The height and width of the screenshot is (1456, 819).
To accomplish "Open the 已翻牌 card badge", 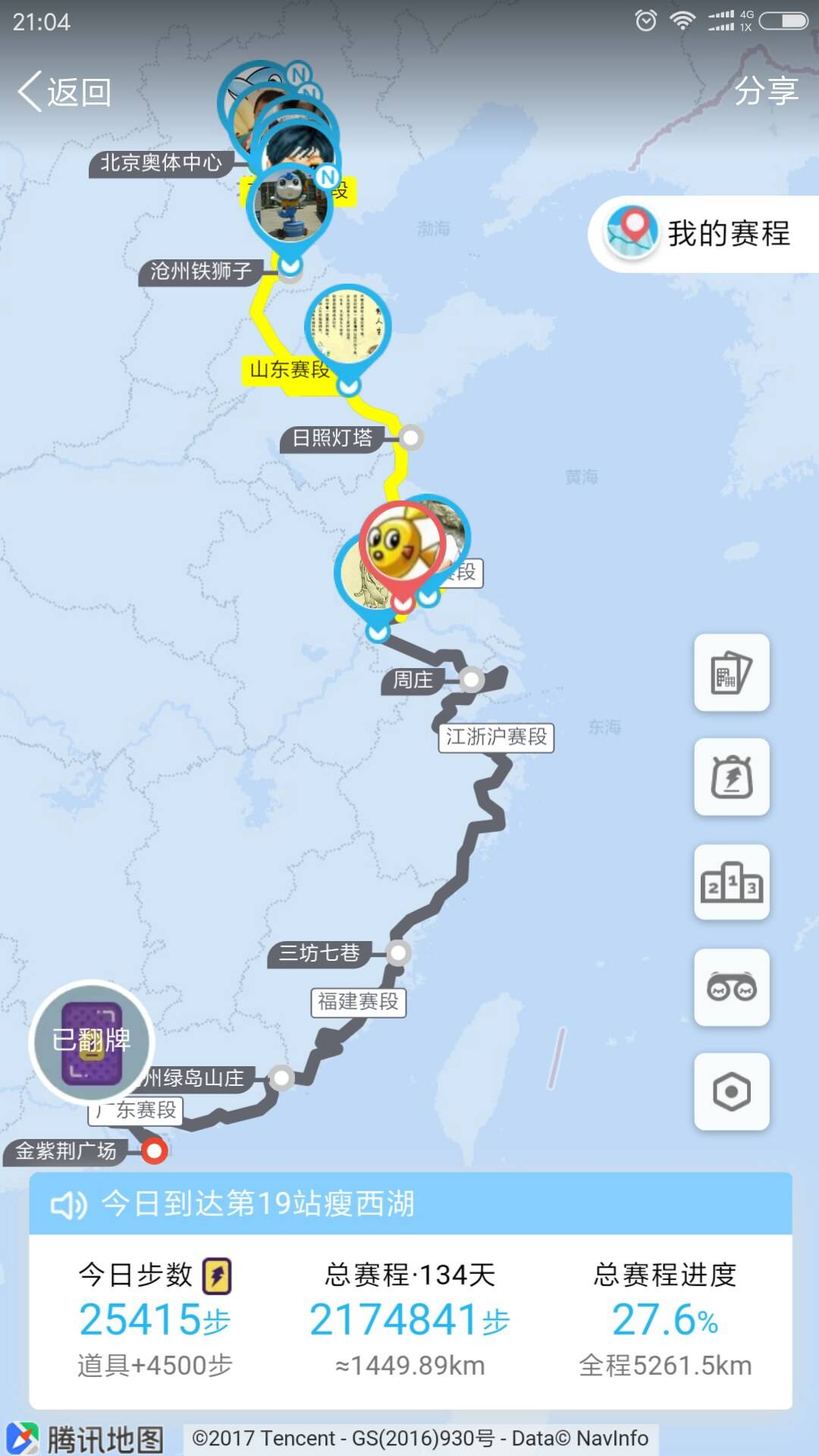I will 92,1040.
